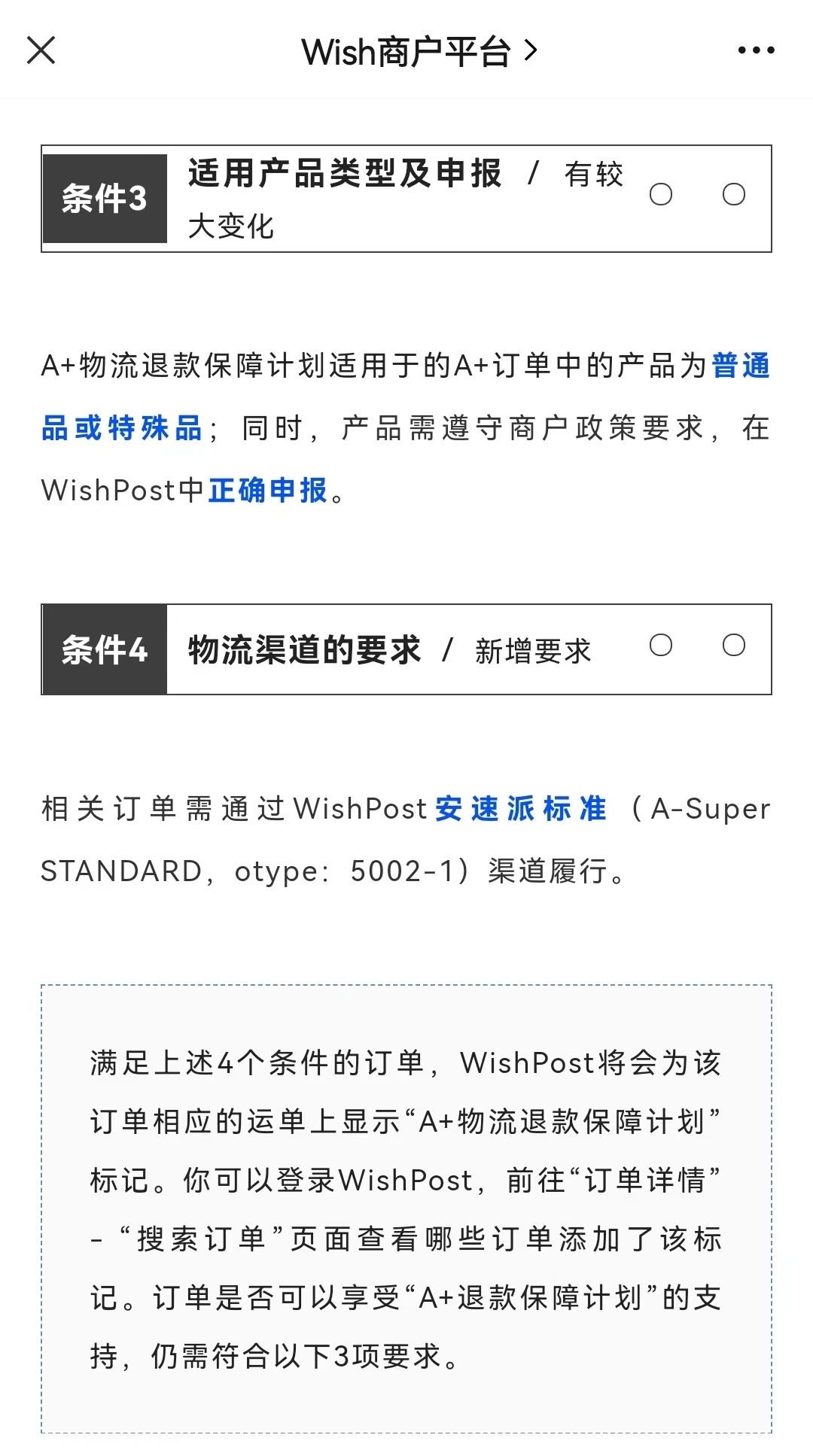813x1456 pixels.
Task: Select the second circle beside 条件4
Action: 734,646
